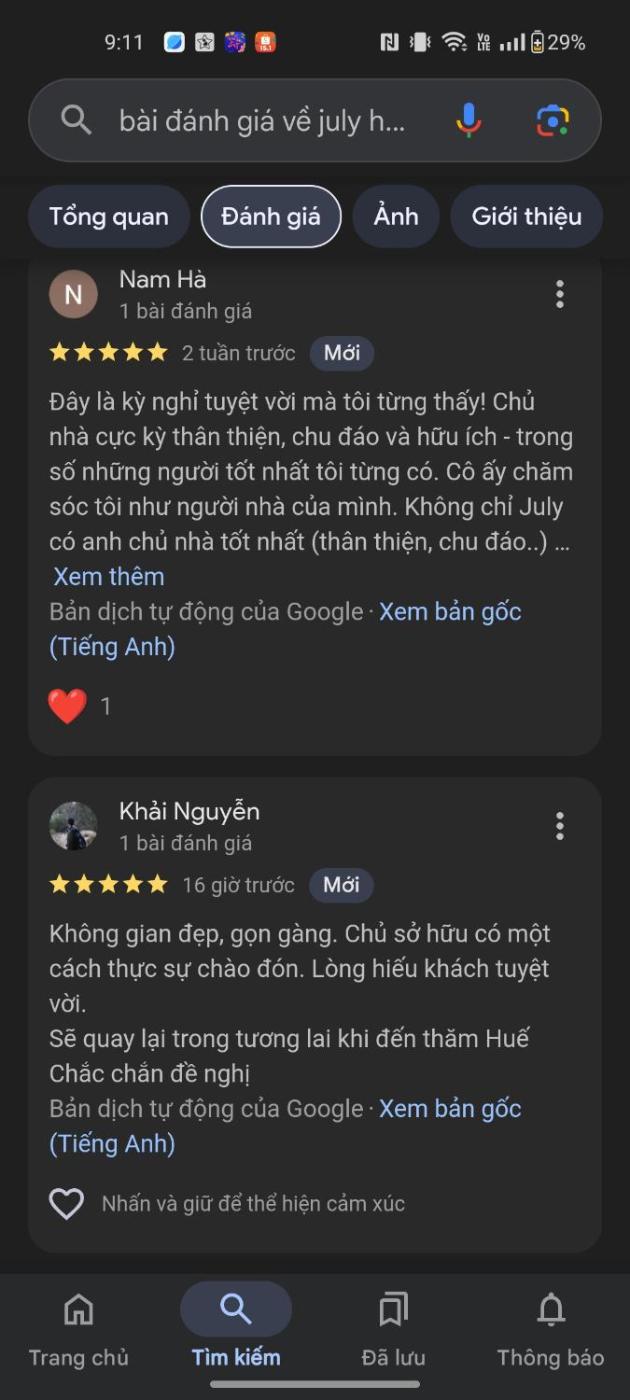Open the Thông báo notifications tab

[550, 1328]
